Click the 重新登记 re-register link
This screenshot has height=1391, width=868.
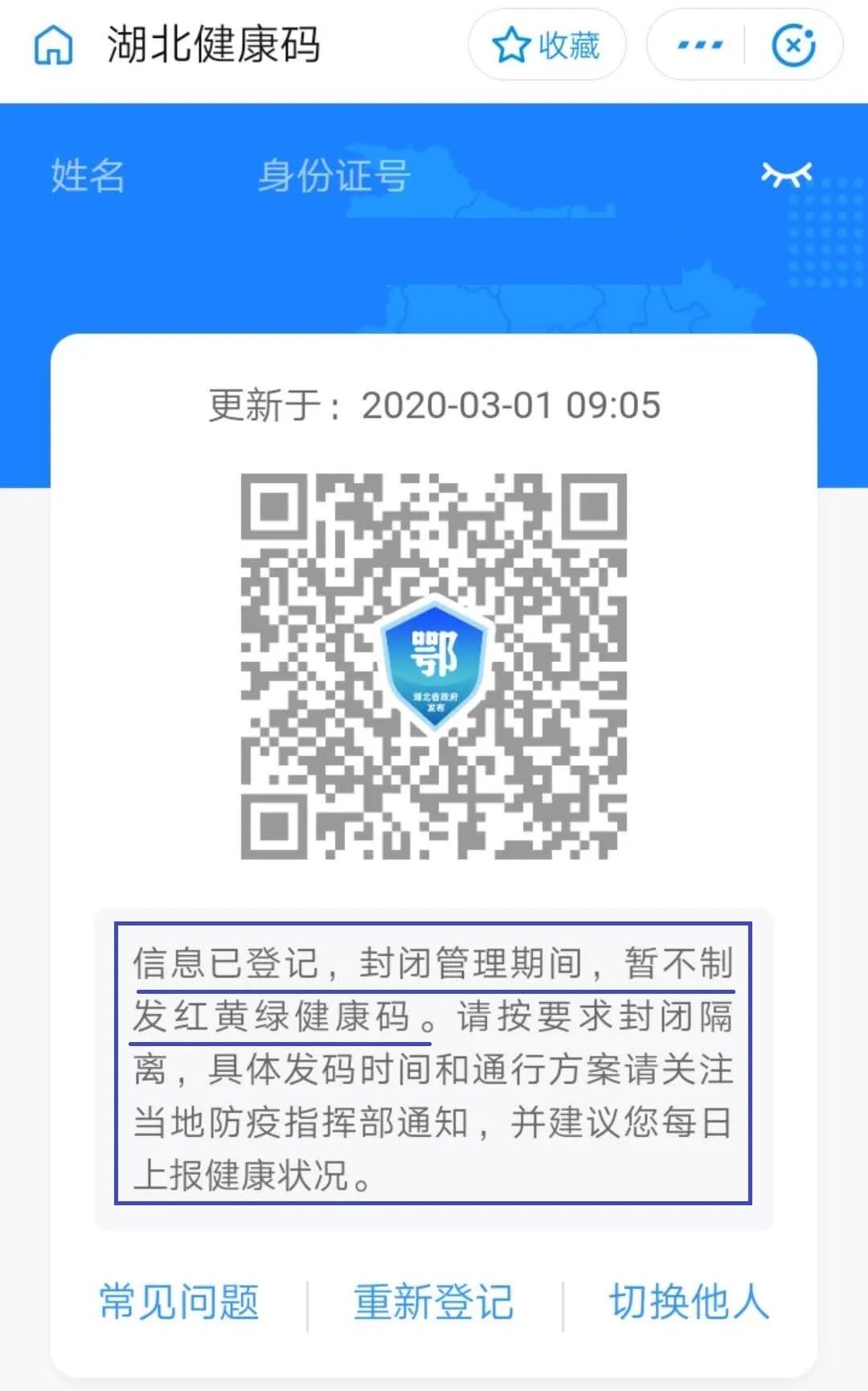(x=434, y=1303)
